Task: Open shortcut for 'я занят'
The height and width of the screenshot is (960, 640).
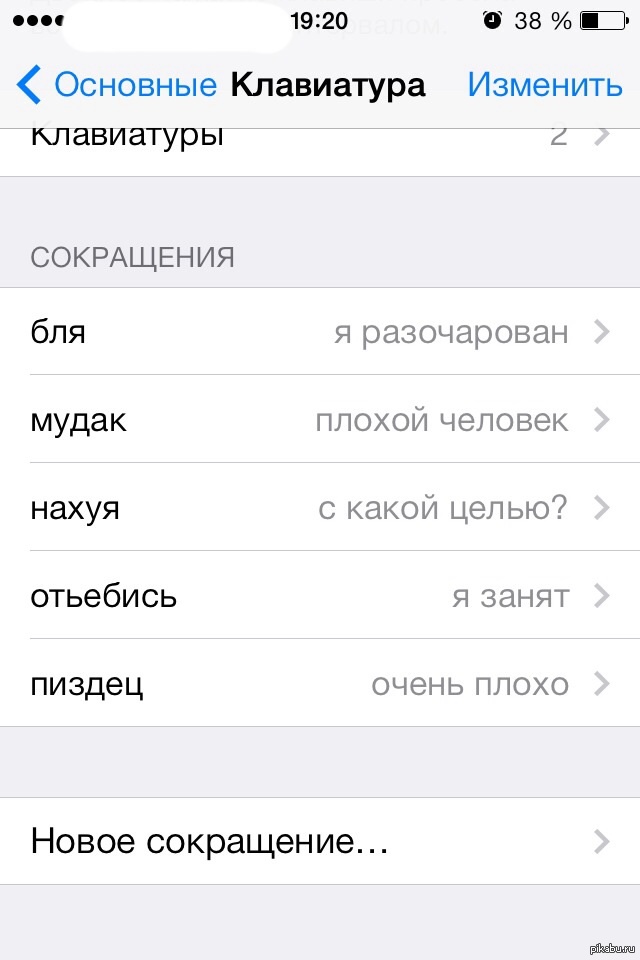Action: [x=320, y=596]
